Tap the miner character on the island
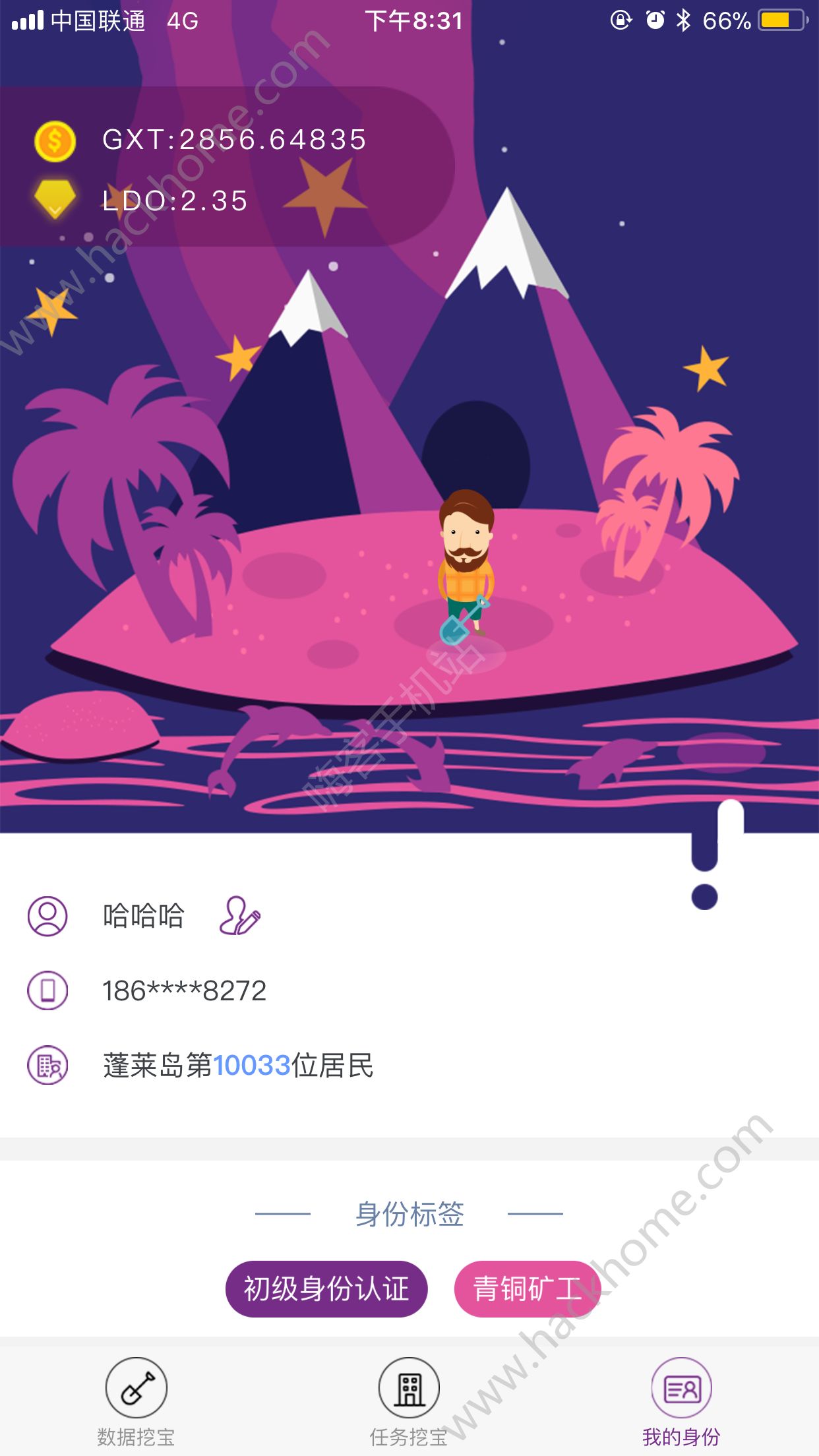 [x=466, y=574]
